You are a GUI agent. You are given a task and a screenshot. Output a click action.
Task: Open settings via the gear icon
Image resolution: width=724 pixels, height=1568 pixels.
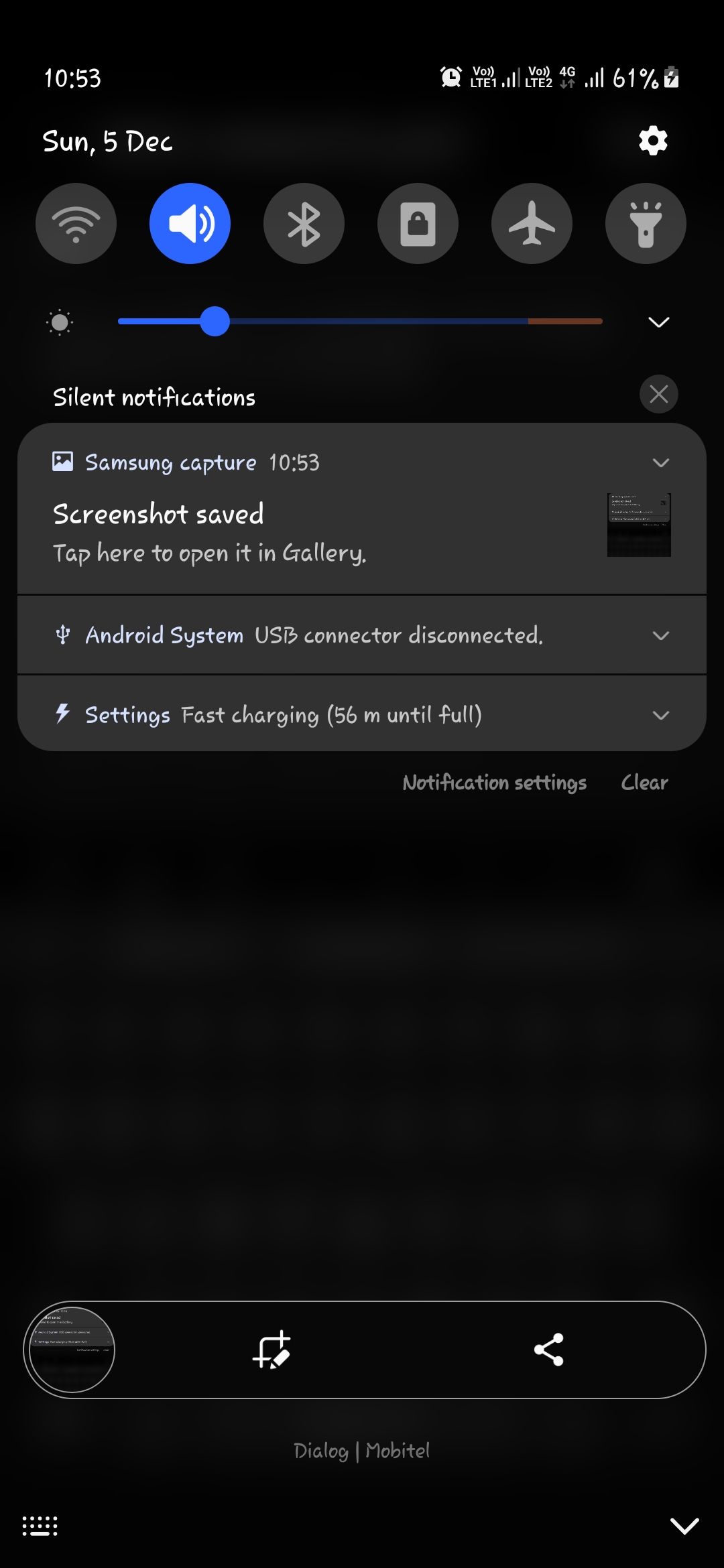653,141
